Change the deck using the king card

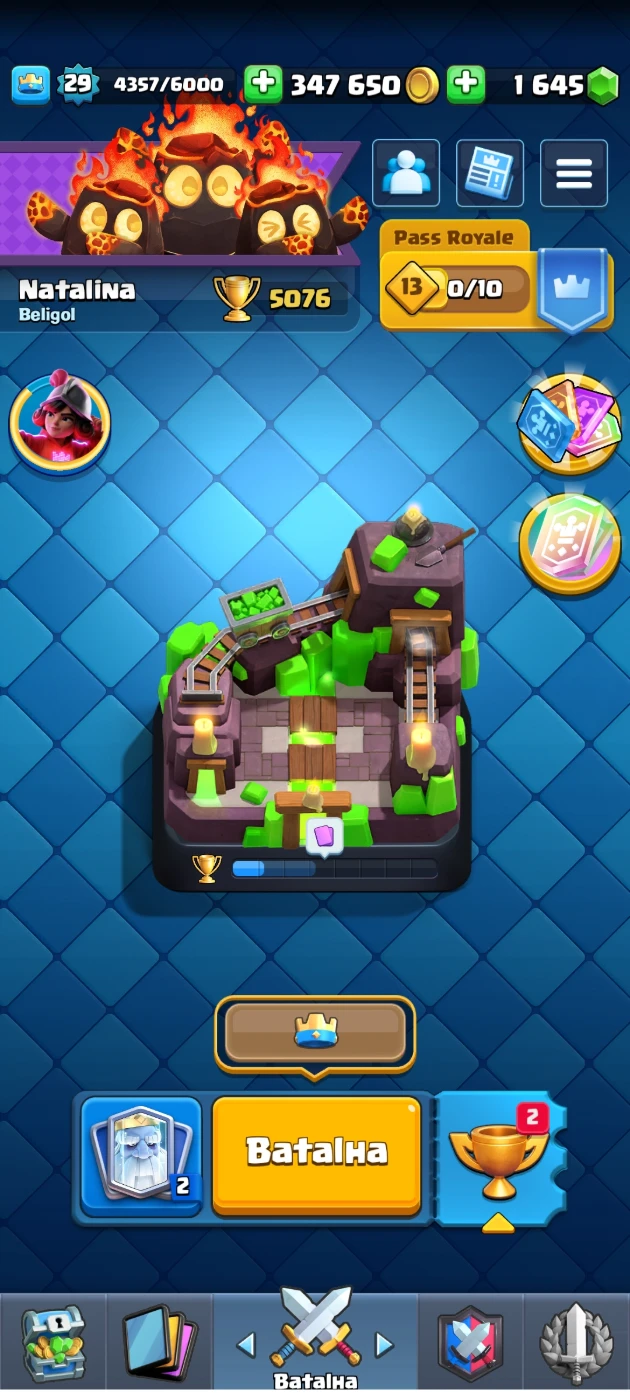(141, 1153)
